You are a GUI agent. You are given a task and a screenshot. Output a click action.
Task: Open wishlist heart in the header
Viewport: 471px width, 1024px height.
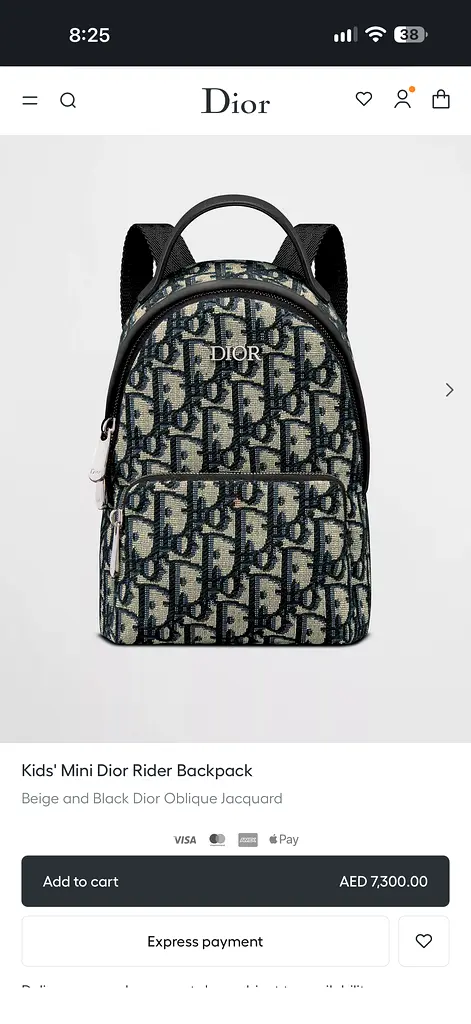[364, 99]
